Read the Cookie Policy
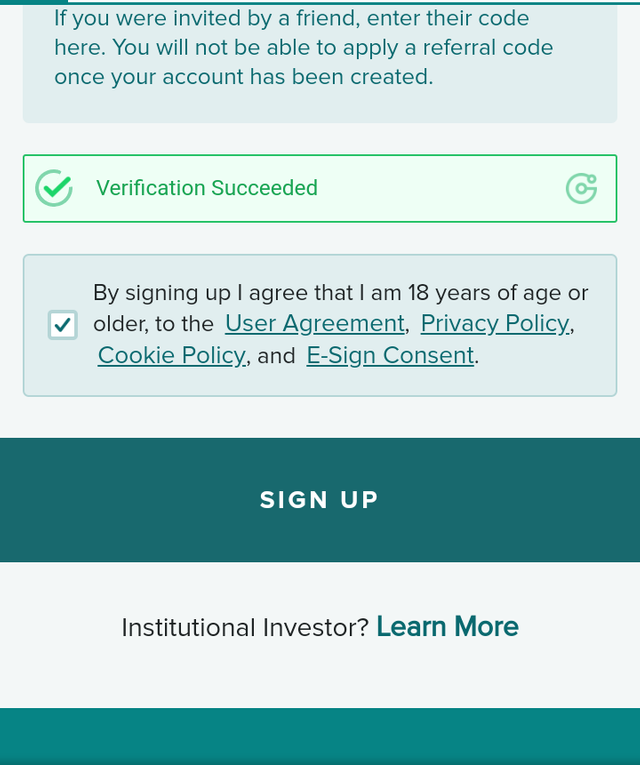The height and width of the screenshot is (765, 640). tap(171, 355)
